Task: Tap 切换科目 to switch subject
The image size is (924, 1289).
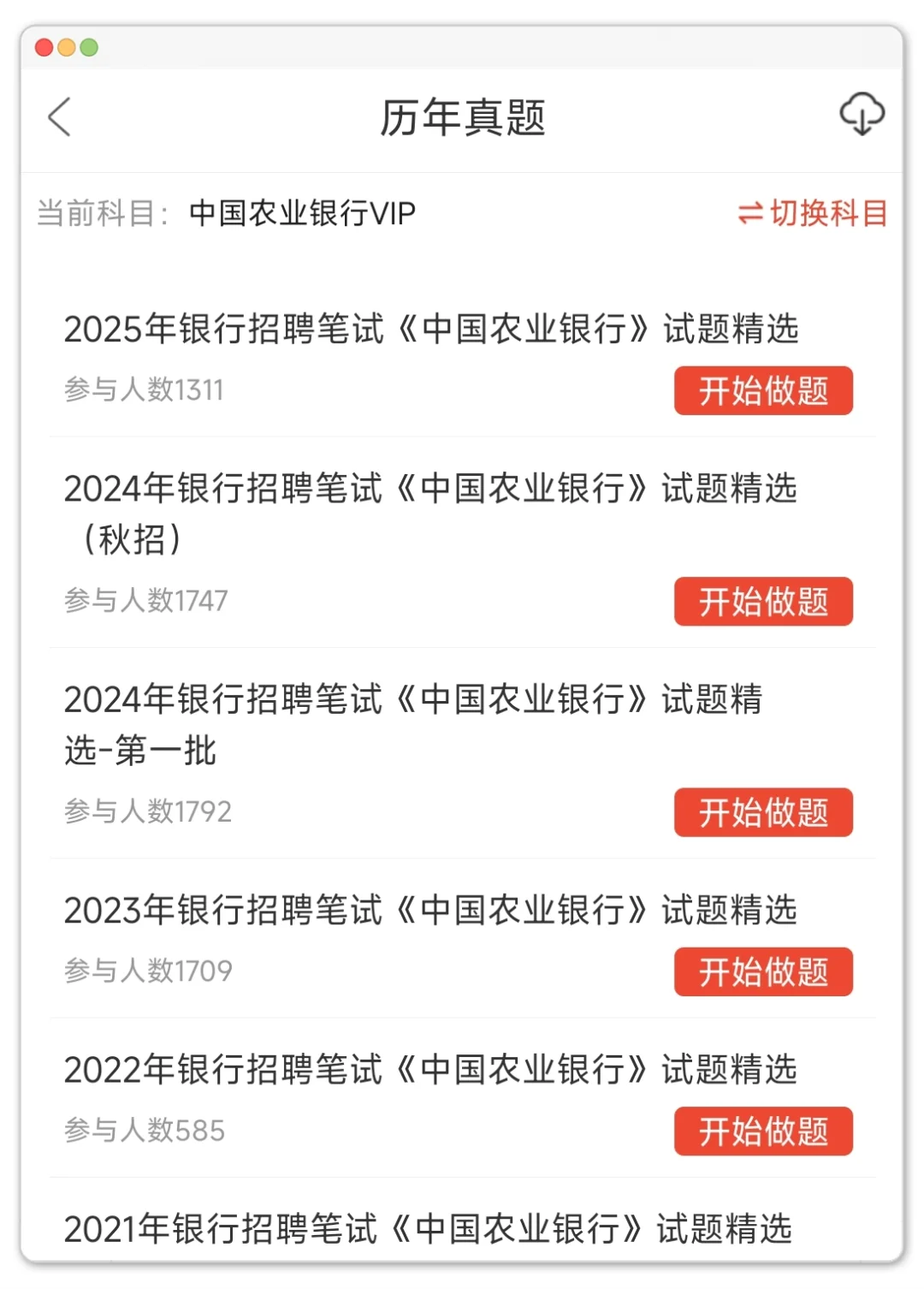Action: tap(813, 213)
